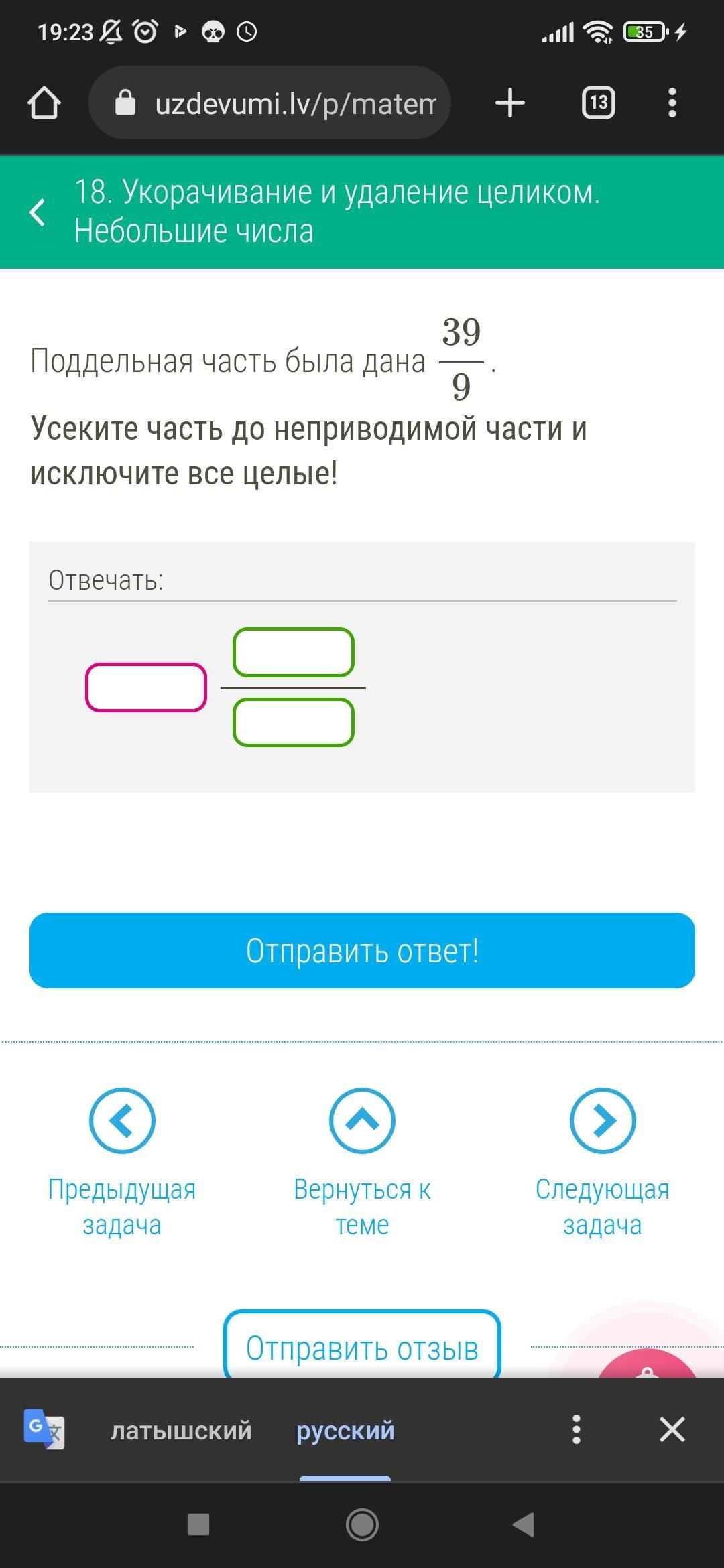Select the whole number input field
724x1568 pixels.
click(x=146, y=688)
